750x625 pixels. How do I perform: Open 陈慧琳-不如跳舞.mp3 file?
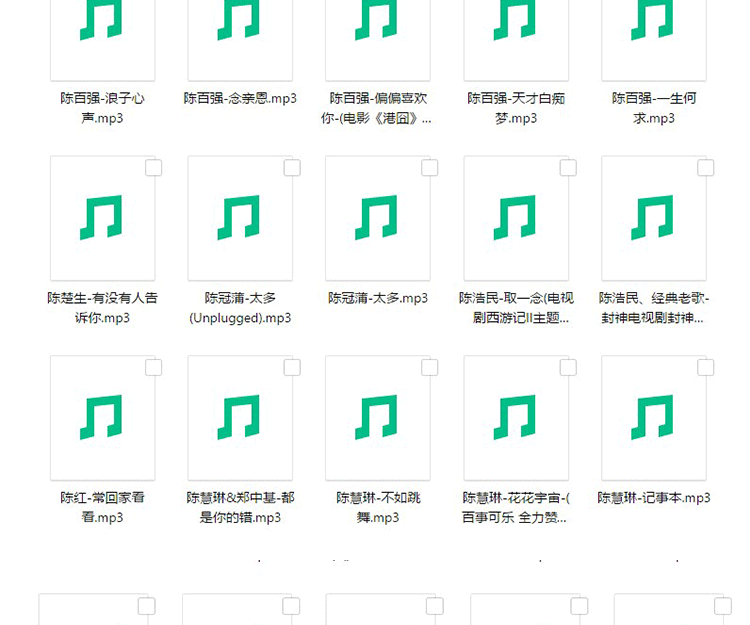(x=377, y=418)
